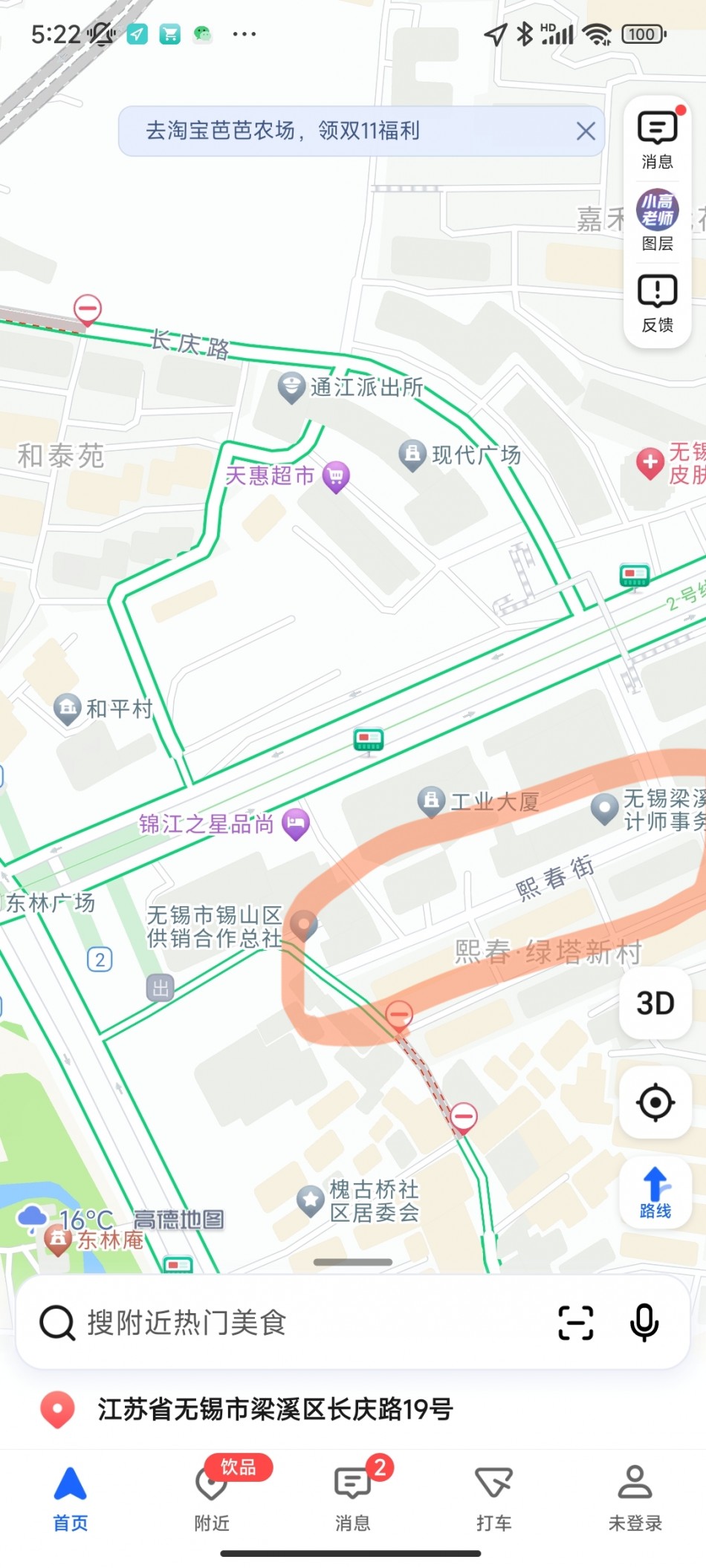706x1568 pixels.
Task: Select the 天惠超市 marker on the map
Action: pyautogui.click(x=336, y=476)
